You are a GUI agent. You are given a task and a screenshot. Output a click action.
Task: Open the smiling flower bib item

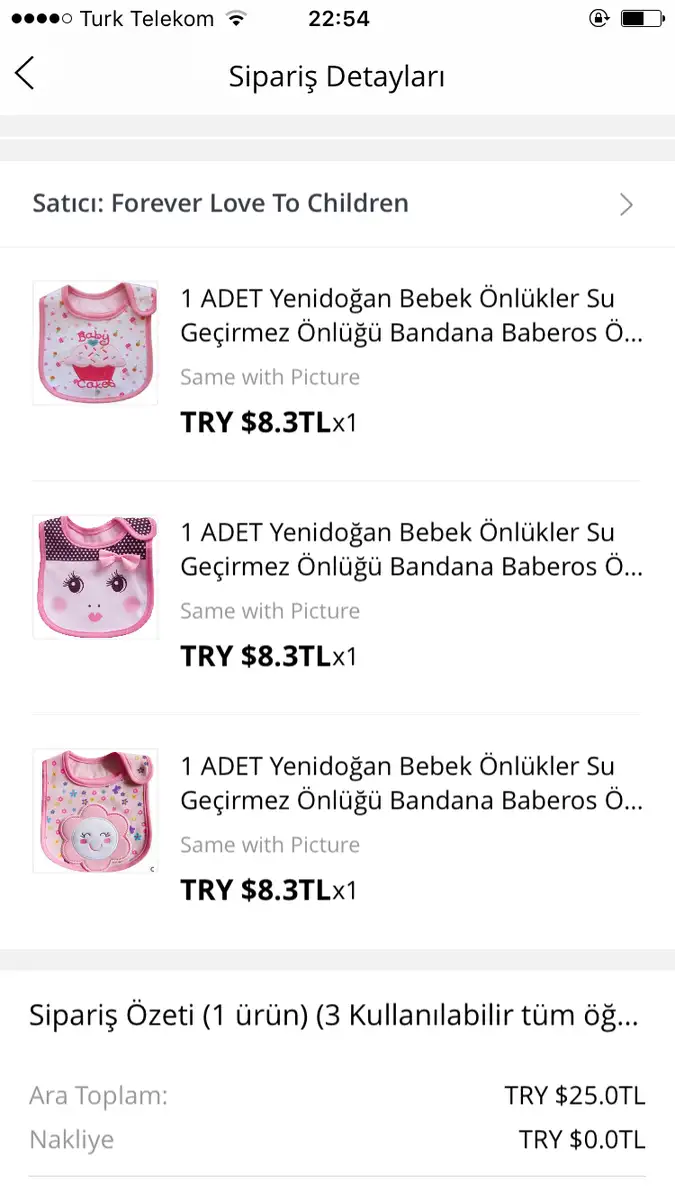click(337, 831)
